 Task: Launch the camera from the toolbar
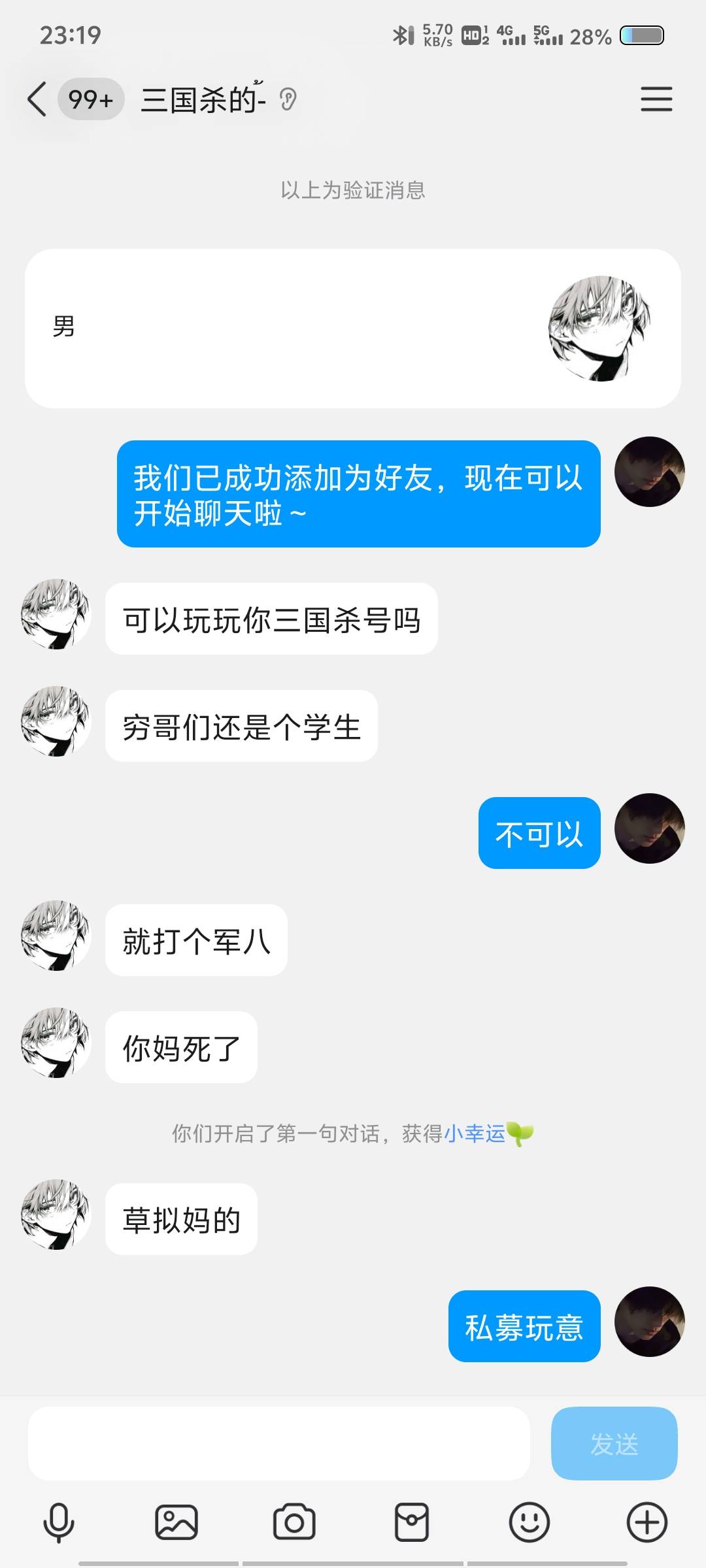pos(294,1522)
